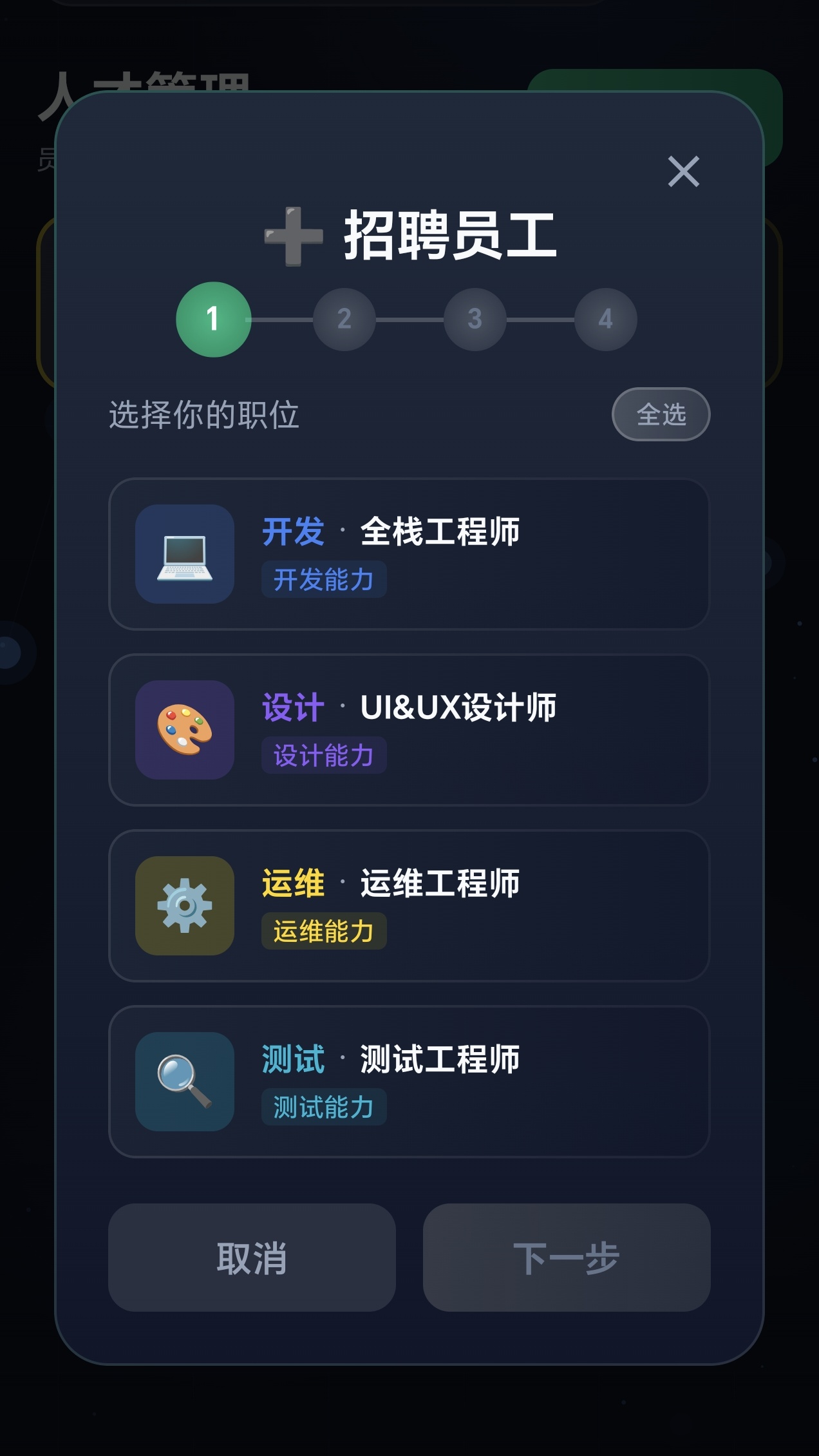Click the 开发能力 skill badge
This screenshot has width=819, height=1456.
pos(323,580)
